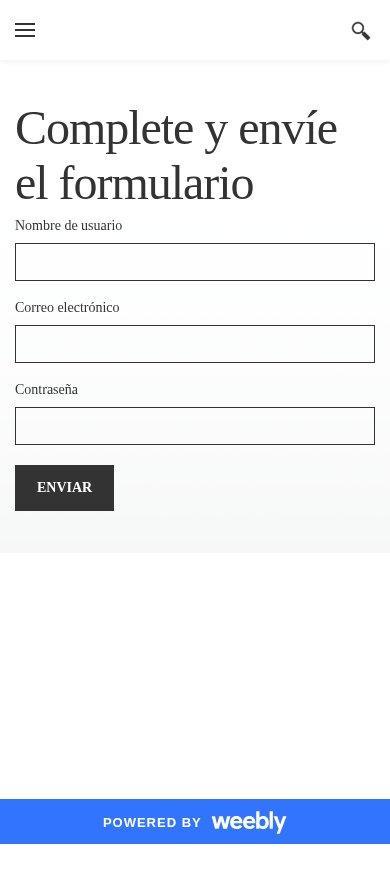Focus the Nombre de usuario field
Screen dimensions: 390x889
tap(195, 262)
